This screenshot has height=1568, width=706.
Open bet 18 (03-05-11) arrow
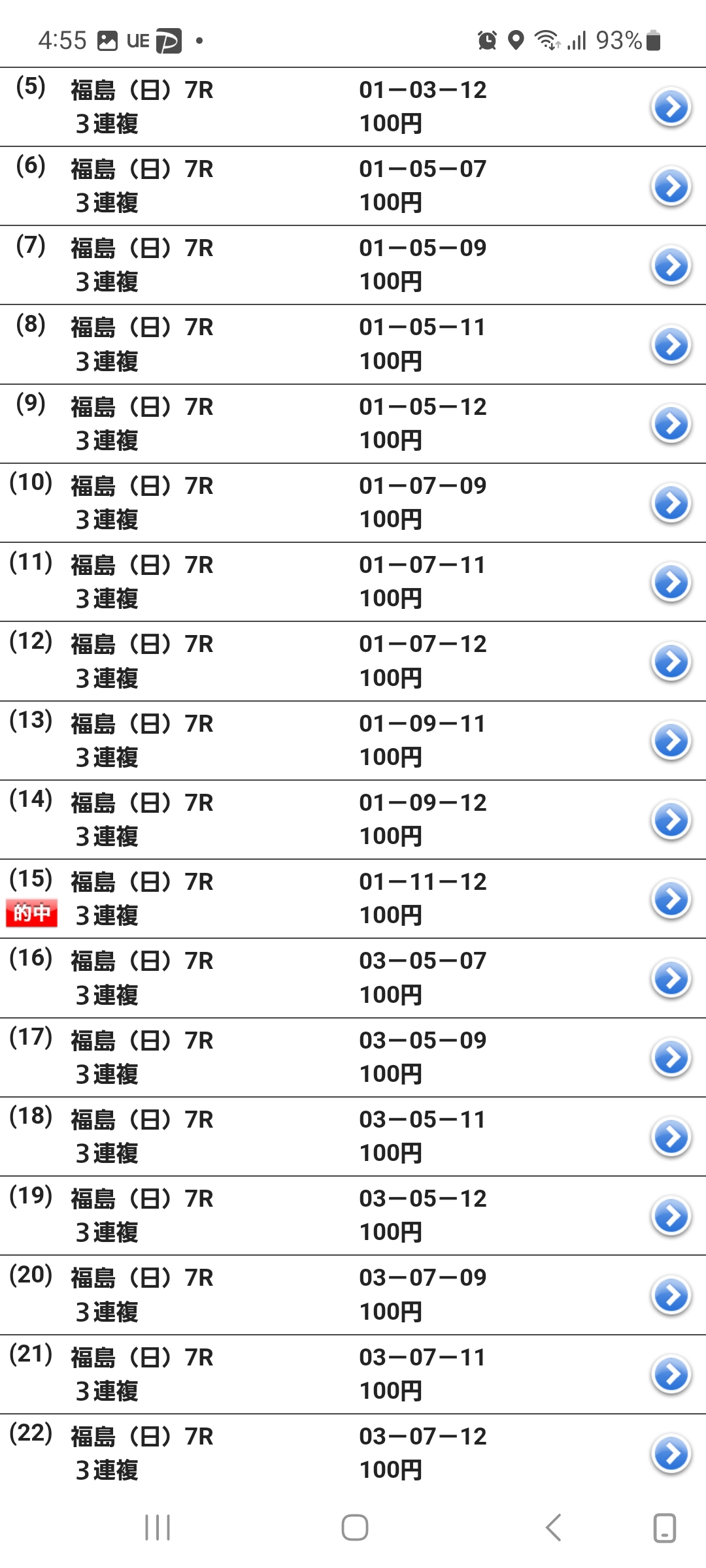tap(671, 1137)
